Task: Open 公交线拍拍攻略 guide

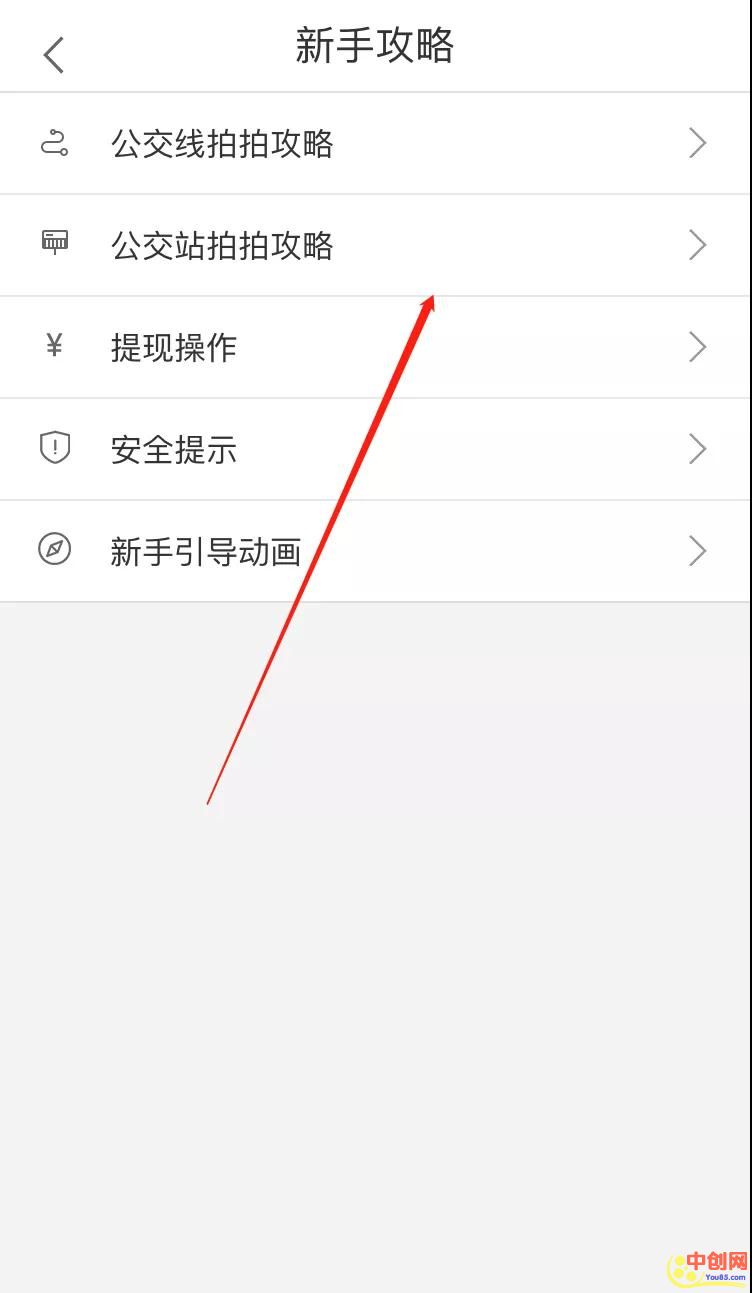Action: [374, 144]
